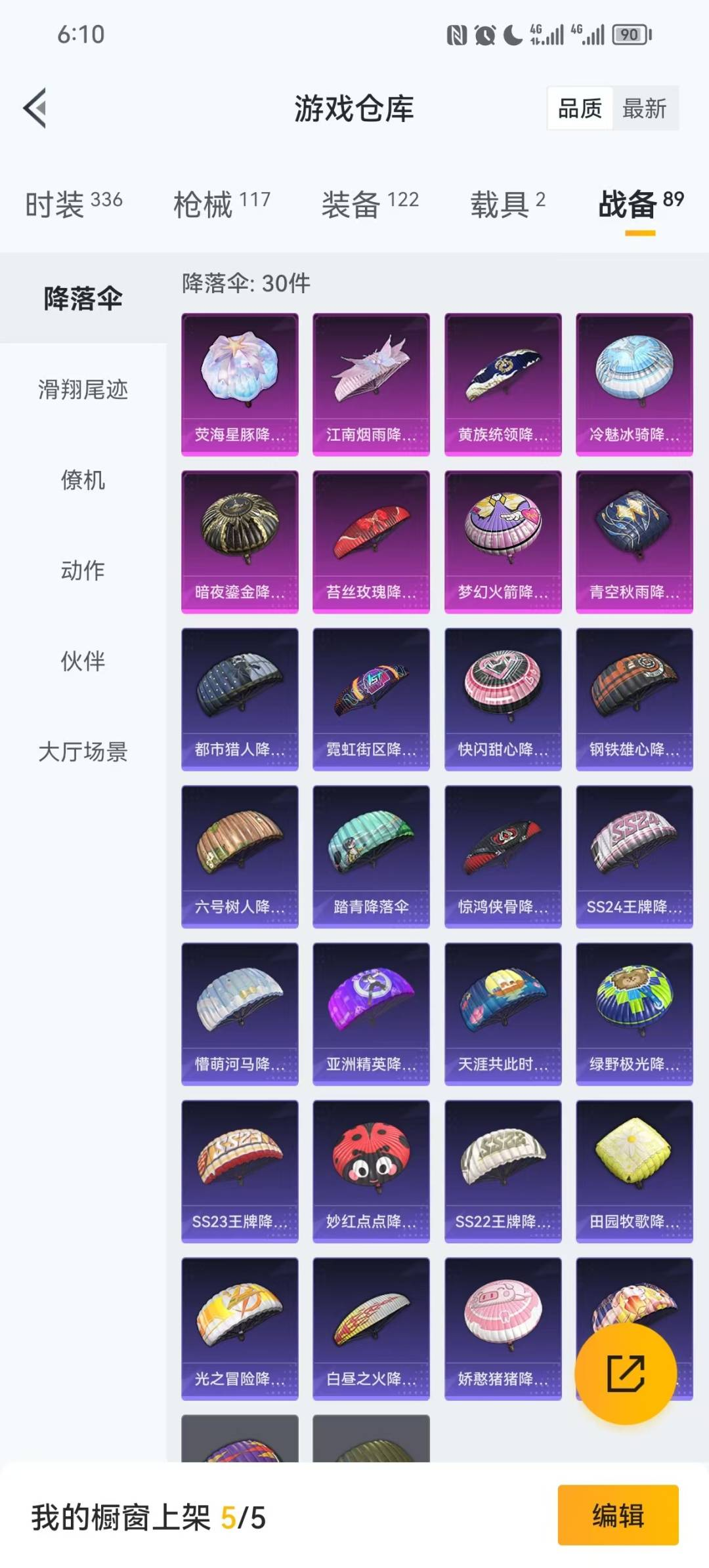The height and width of the screenshot is (1568, 709).
Task: Switch to the 载具 tab
Action: [x=507, y=204]
